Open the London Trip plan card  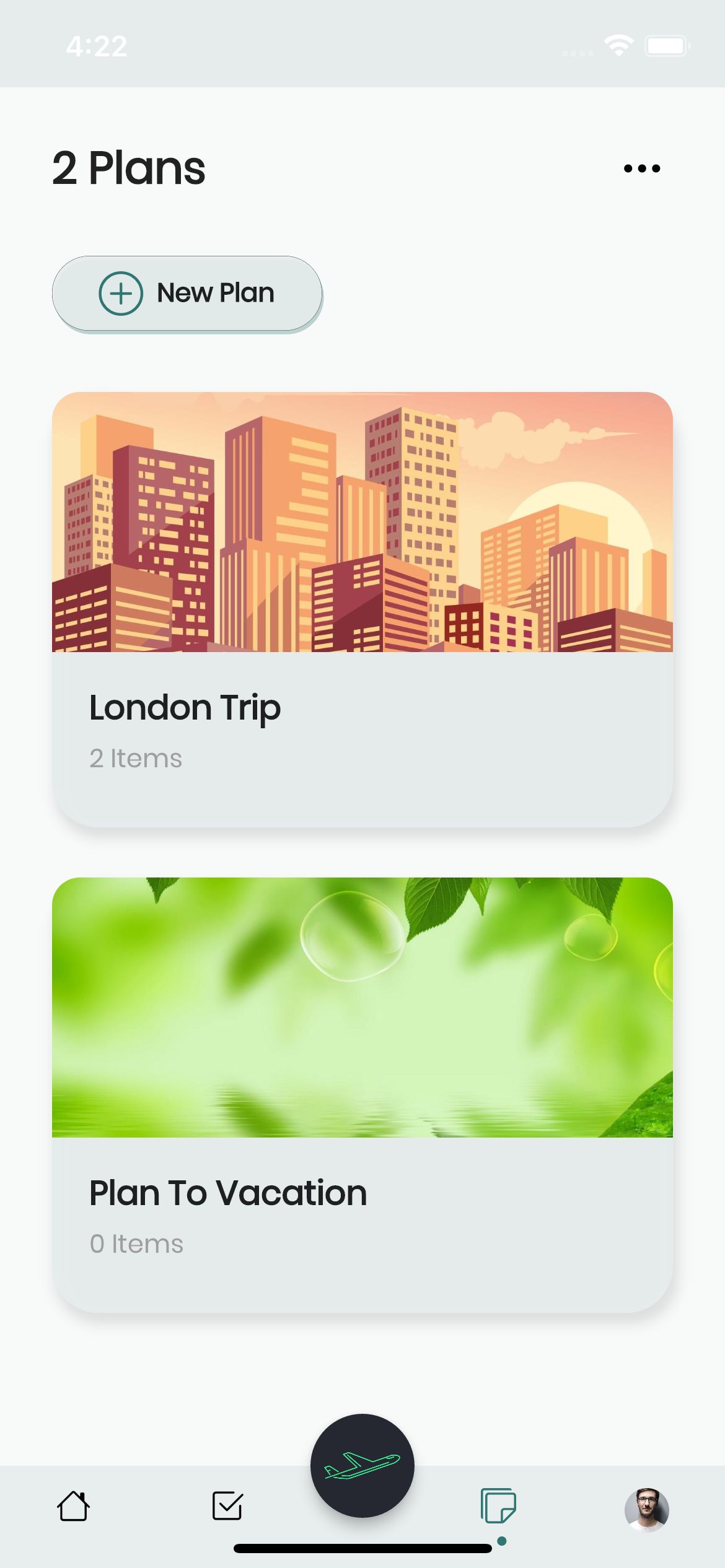(x=362, y=609)
